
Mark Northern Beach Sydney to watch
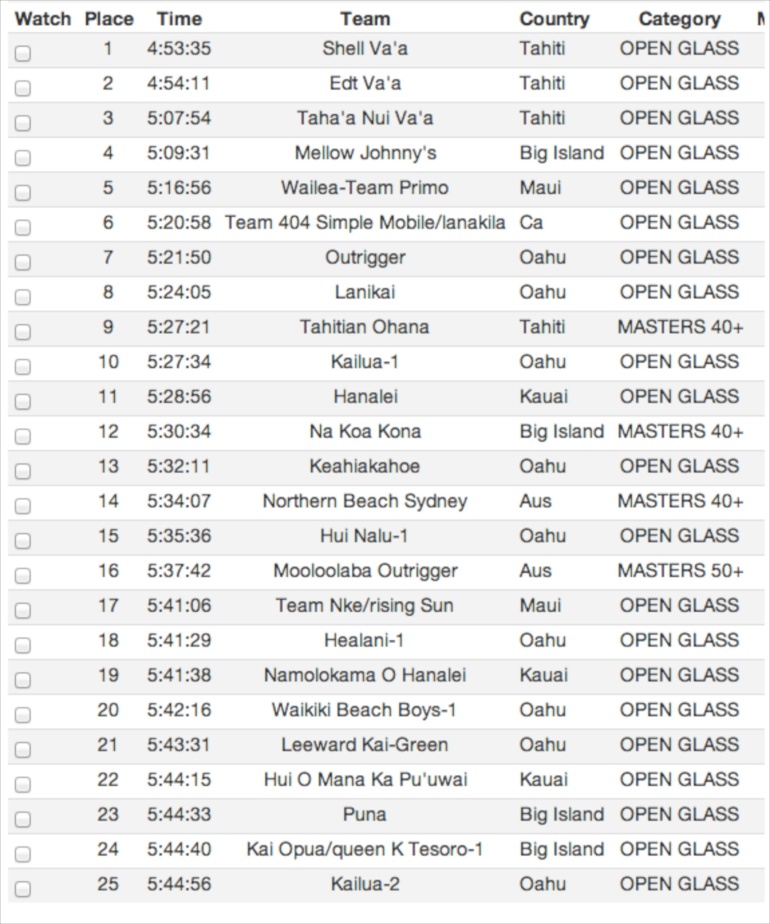(23, 506)
